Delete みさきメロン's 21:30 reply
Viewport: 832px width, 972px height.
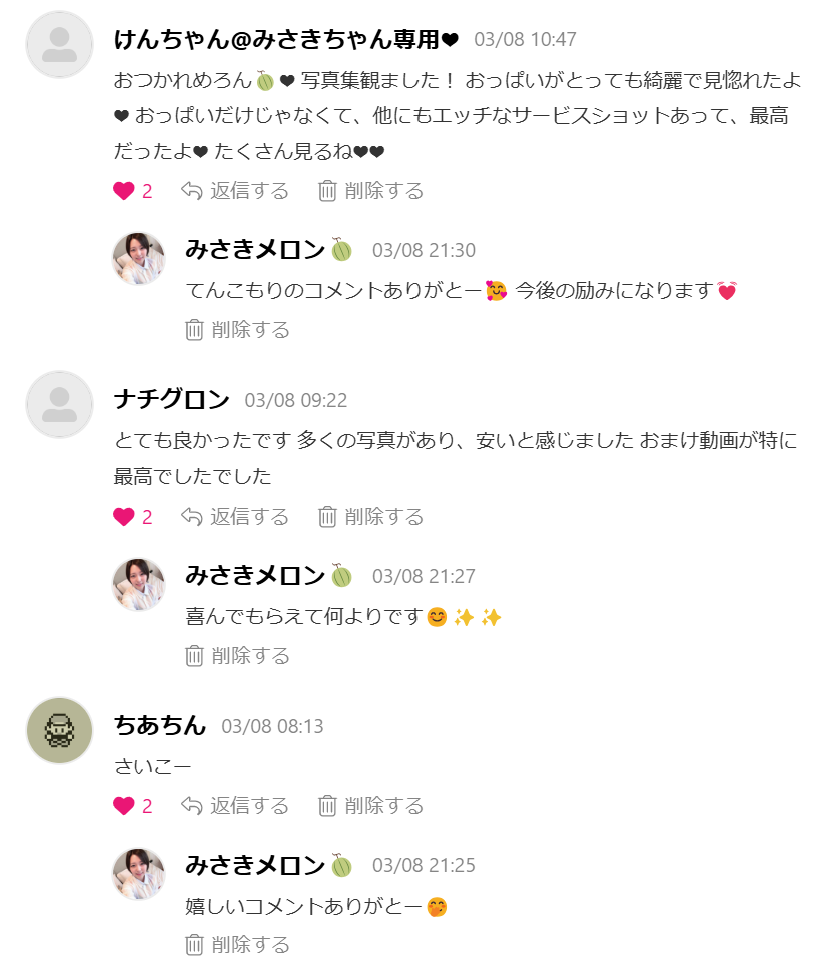pos(238,330)
